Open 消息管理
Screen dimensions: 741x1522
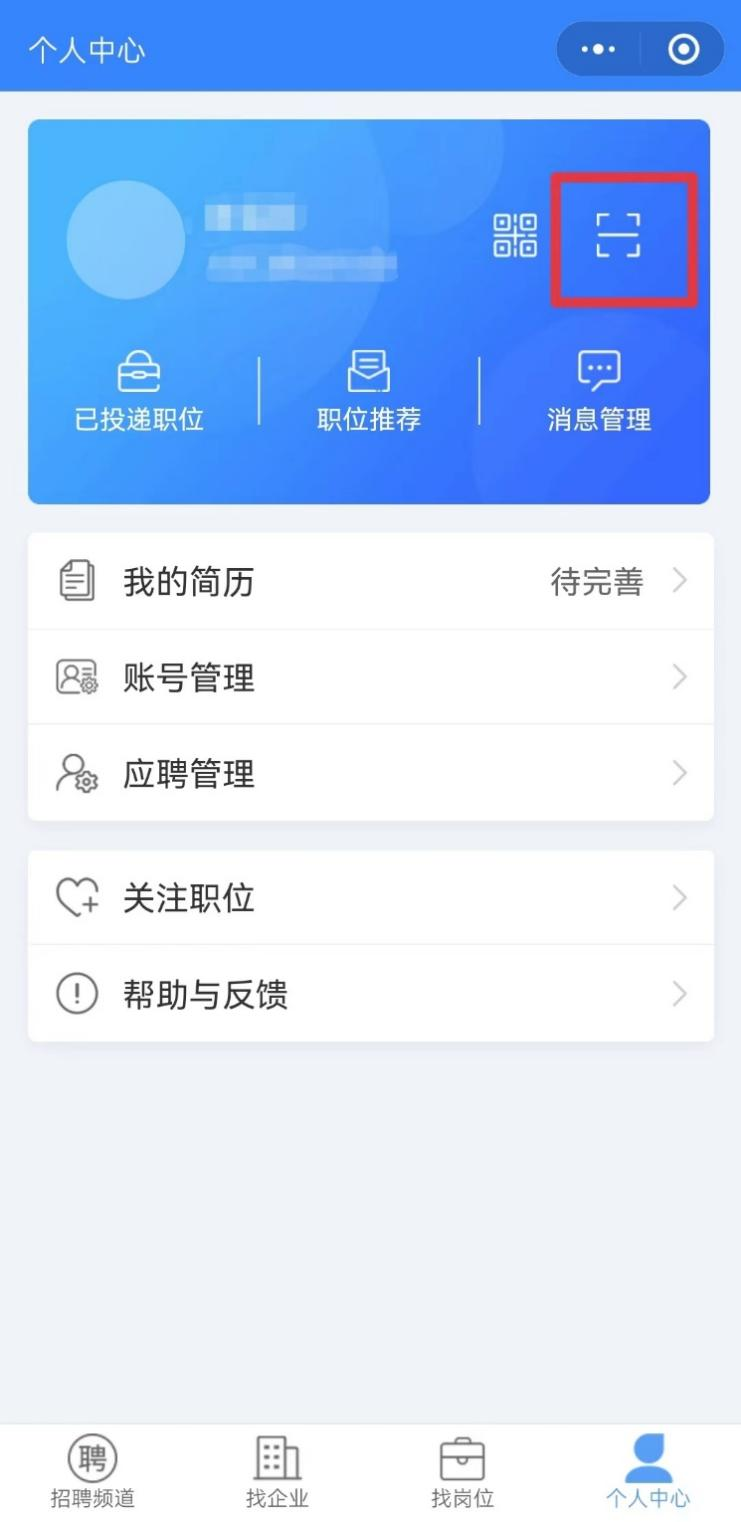click(599, 391)
